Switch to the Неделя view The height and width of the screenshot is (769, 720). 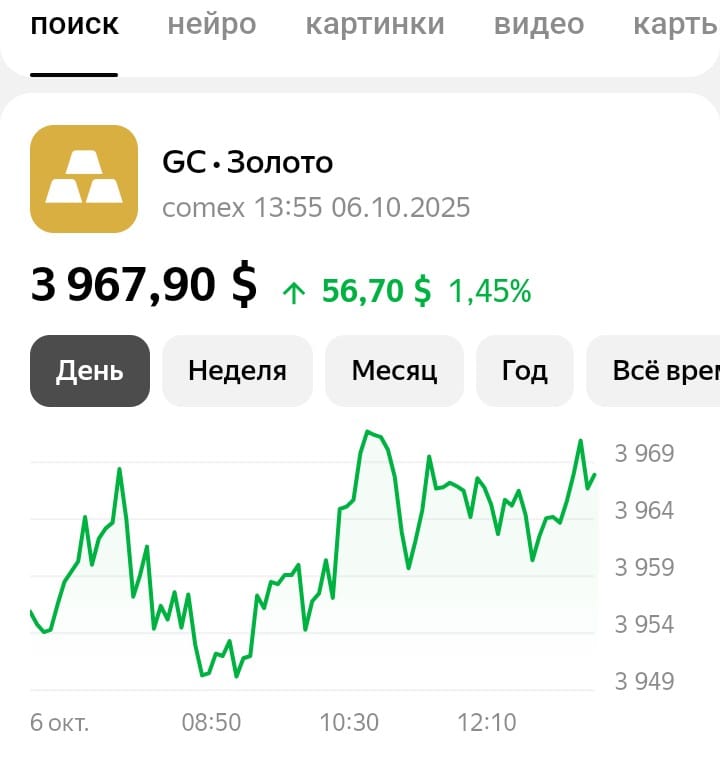click(x=237, y=370)
